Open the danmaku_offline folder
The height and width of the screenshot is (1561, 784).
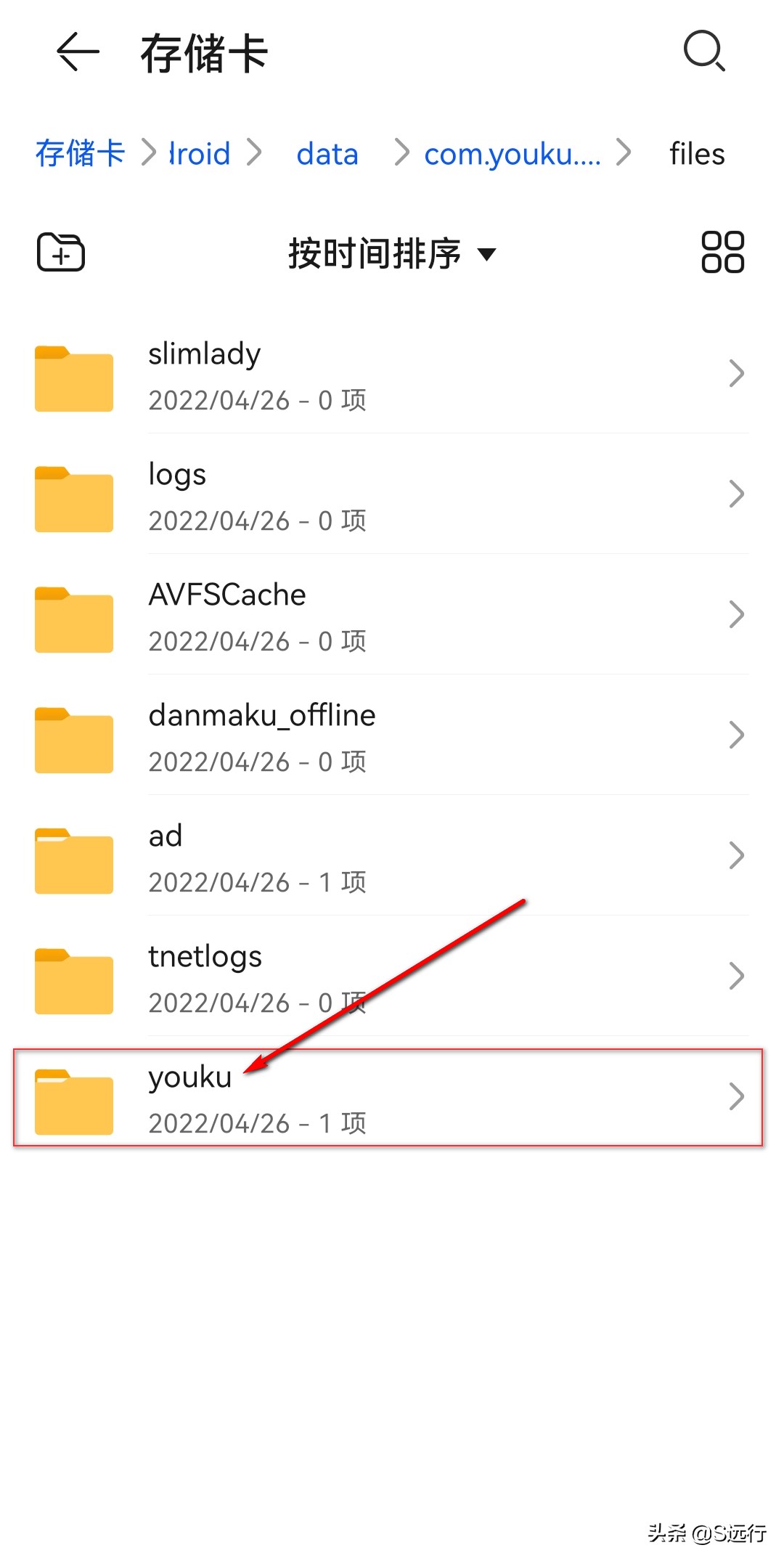(392, 737)
